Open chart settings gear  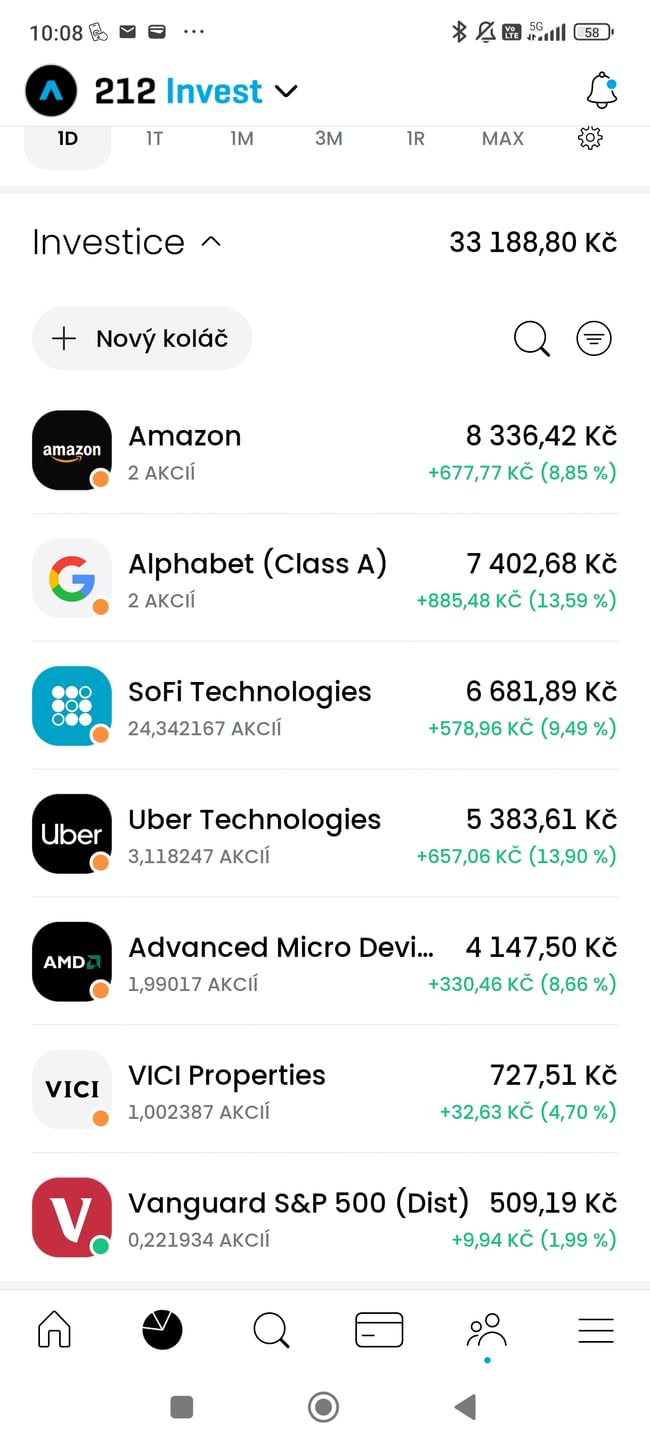(x=590, y=139)
